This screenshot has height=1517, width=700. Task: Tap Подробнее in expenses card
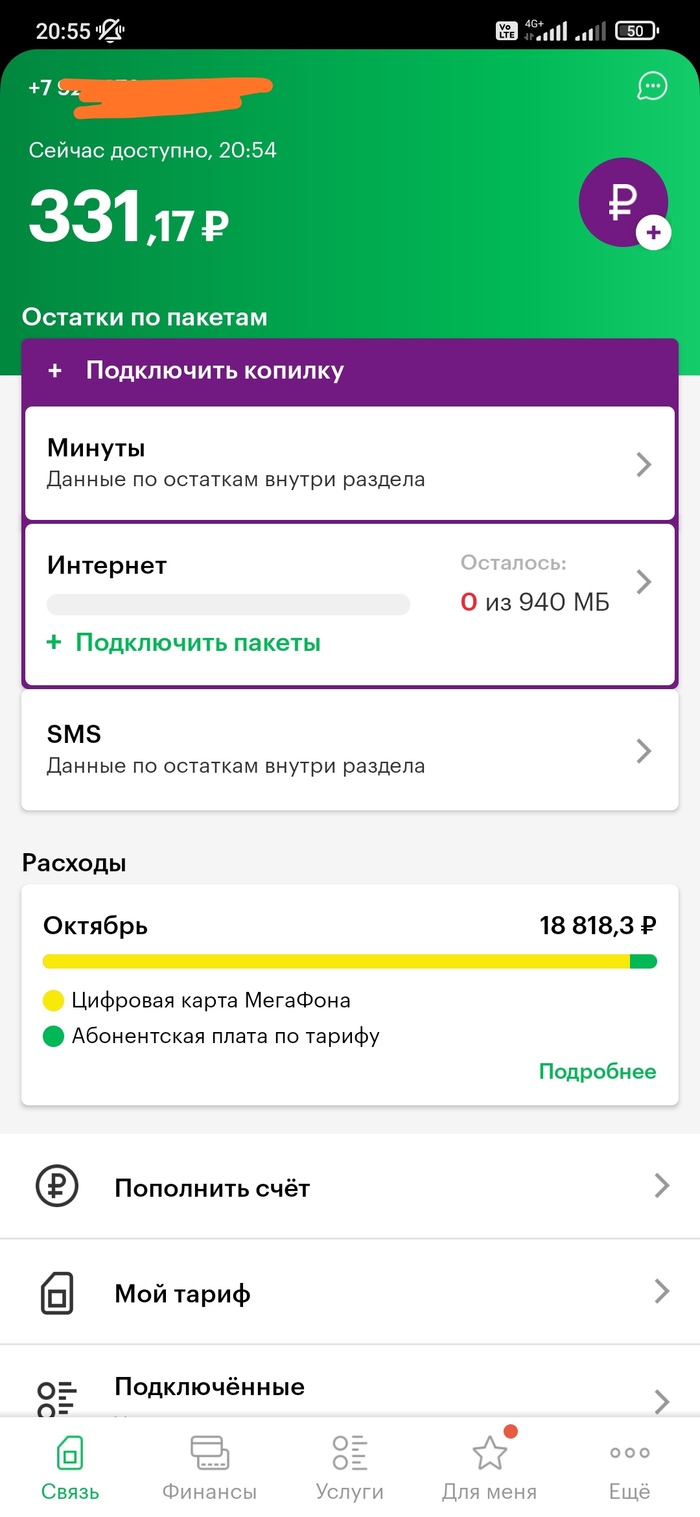597,1071
